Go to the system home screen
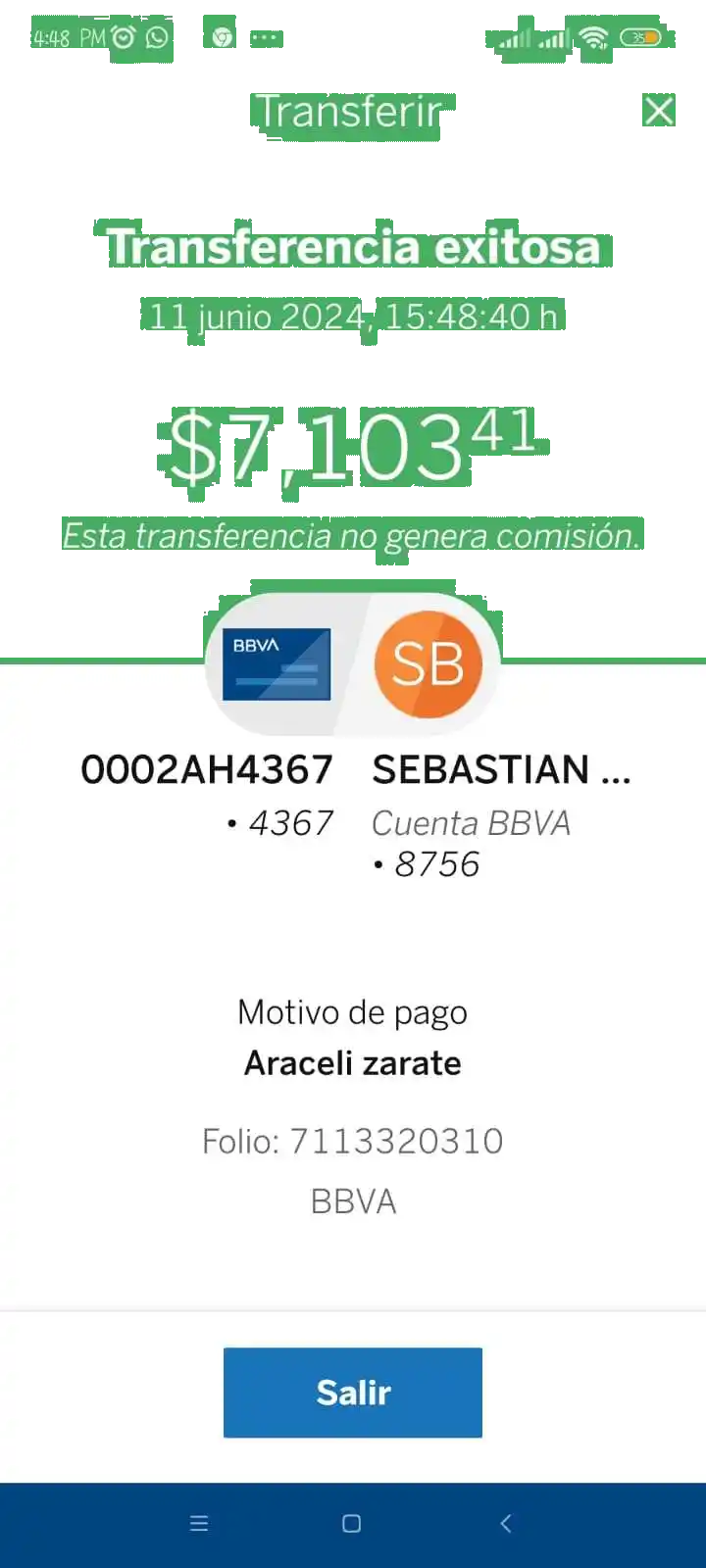Screen dimensions: 706x1568 tap(352, 1523)
